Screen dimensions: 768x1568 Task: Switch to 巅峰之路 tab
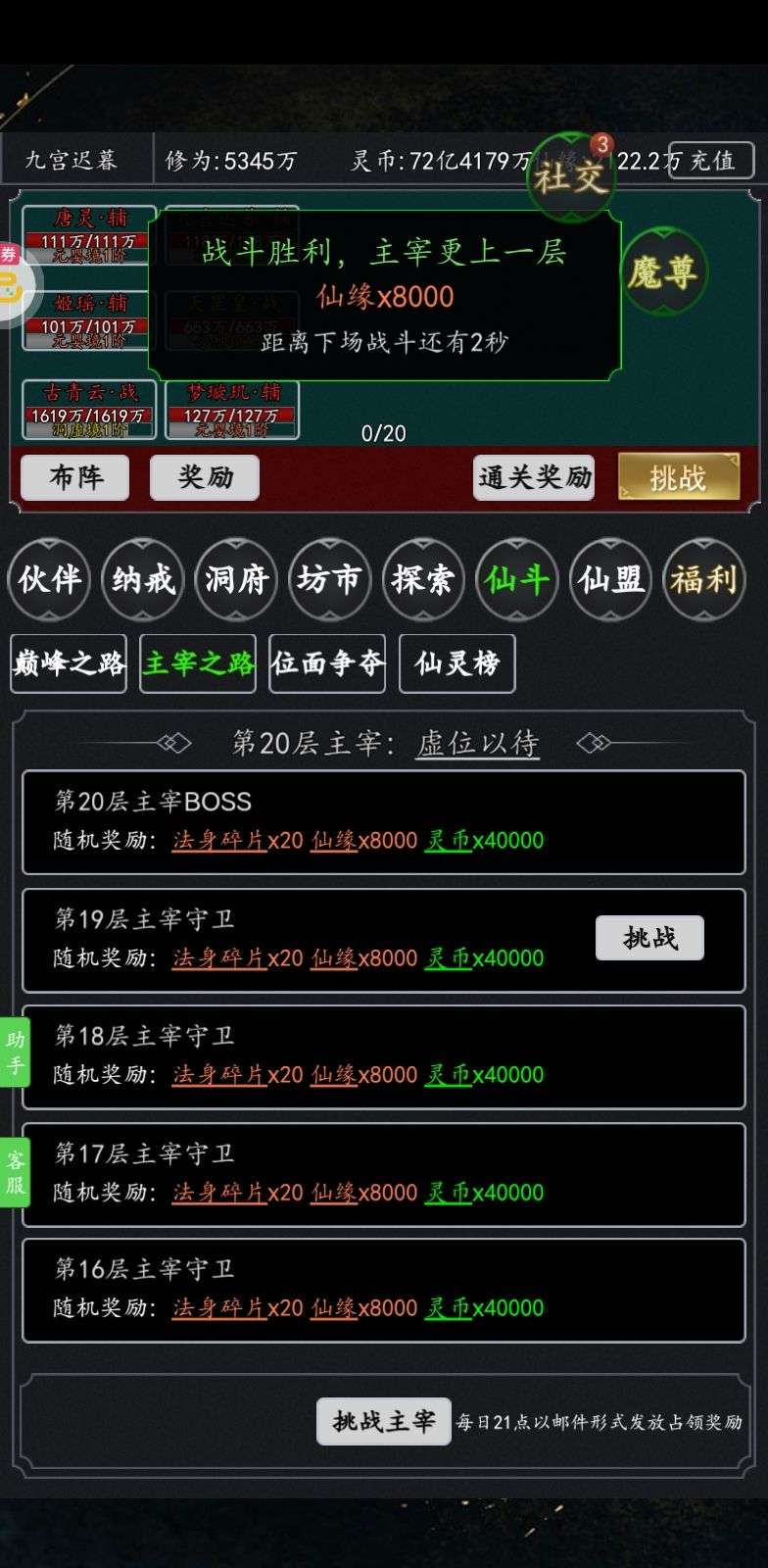(x=69, y=663)
